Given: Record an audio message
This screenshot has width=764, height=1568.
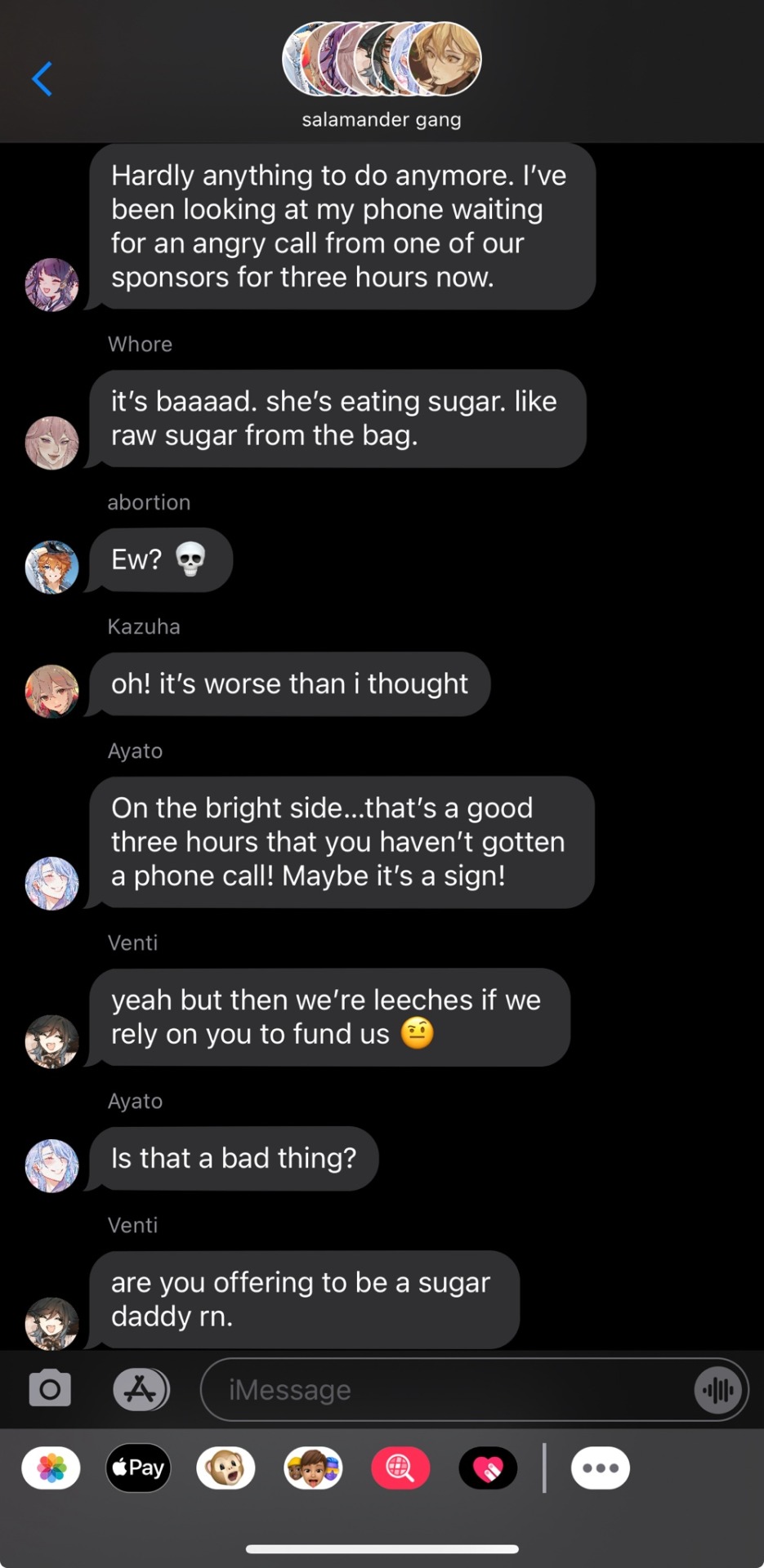Looking at the screenshot, I should click(x=717, y=1389).
